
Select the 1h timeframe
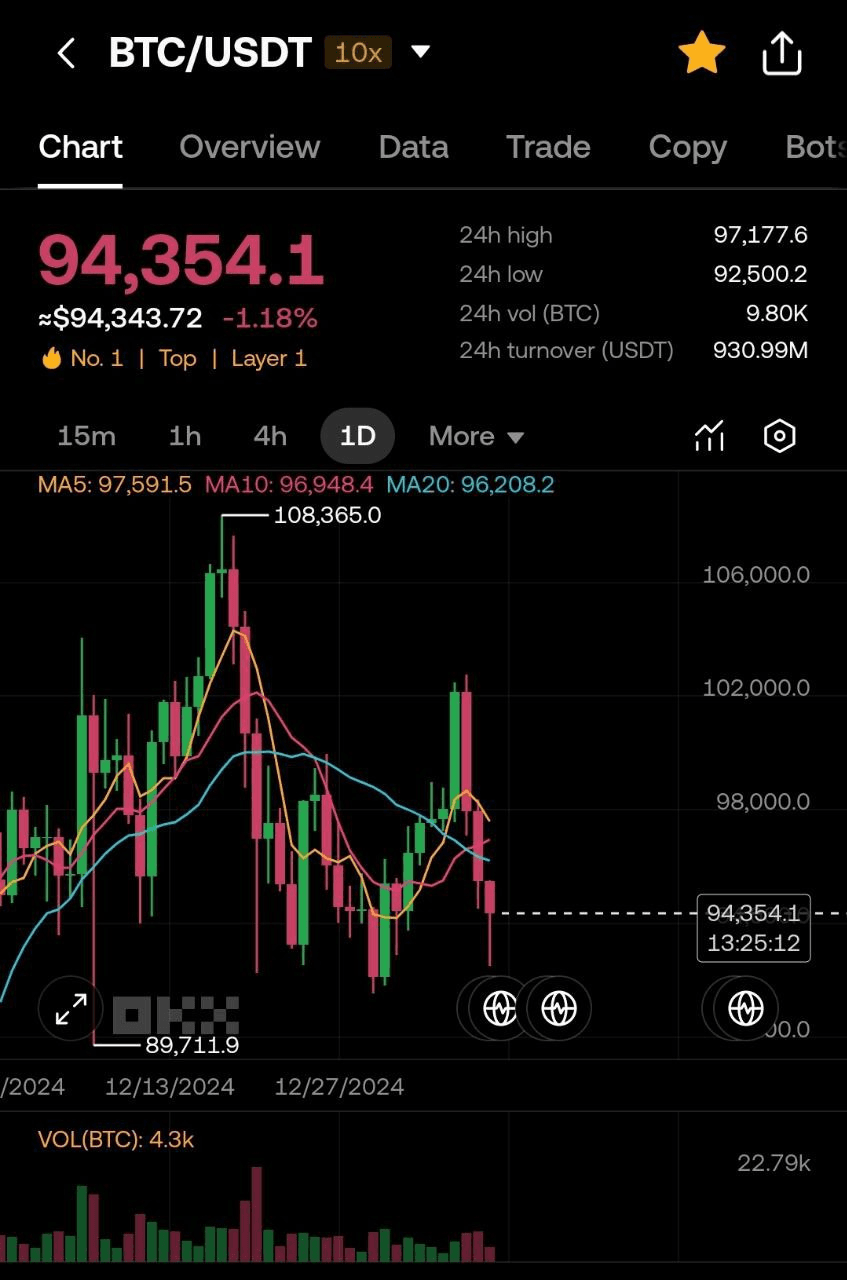click(185, 436)
